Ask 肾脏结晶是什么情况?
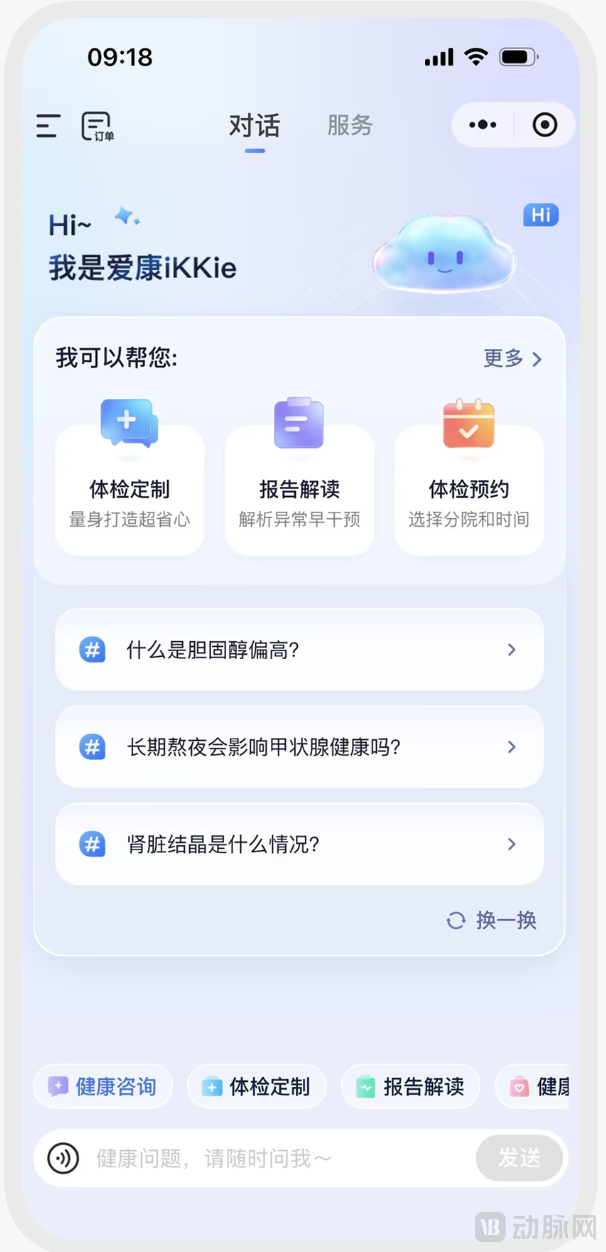The height and width of the screenshot is (1252, 606). (299, 844)
